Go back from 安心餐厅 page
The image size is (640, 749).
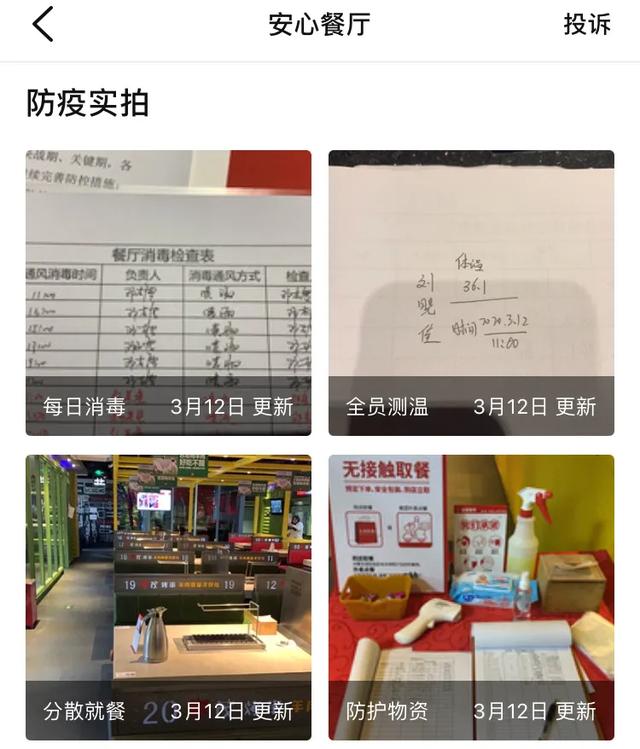[42, 25]
